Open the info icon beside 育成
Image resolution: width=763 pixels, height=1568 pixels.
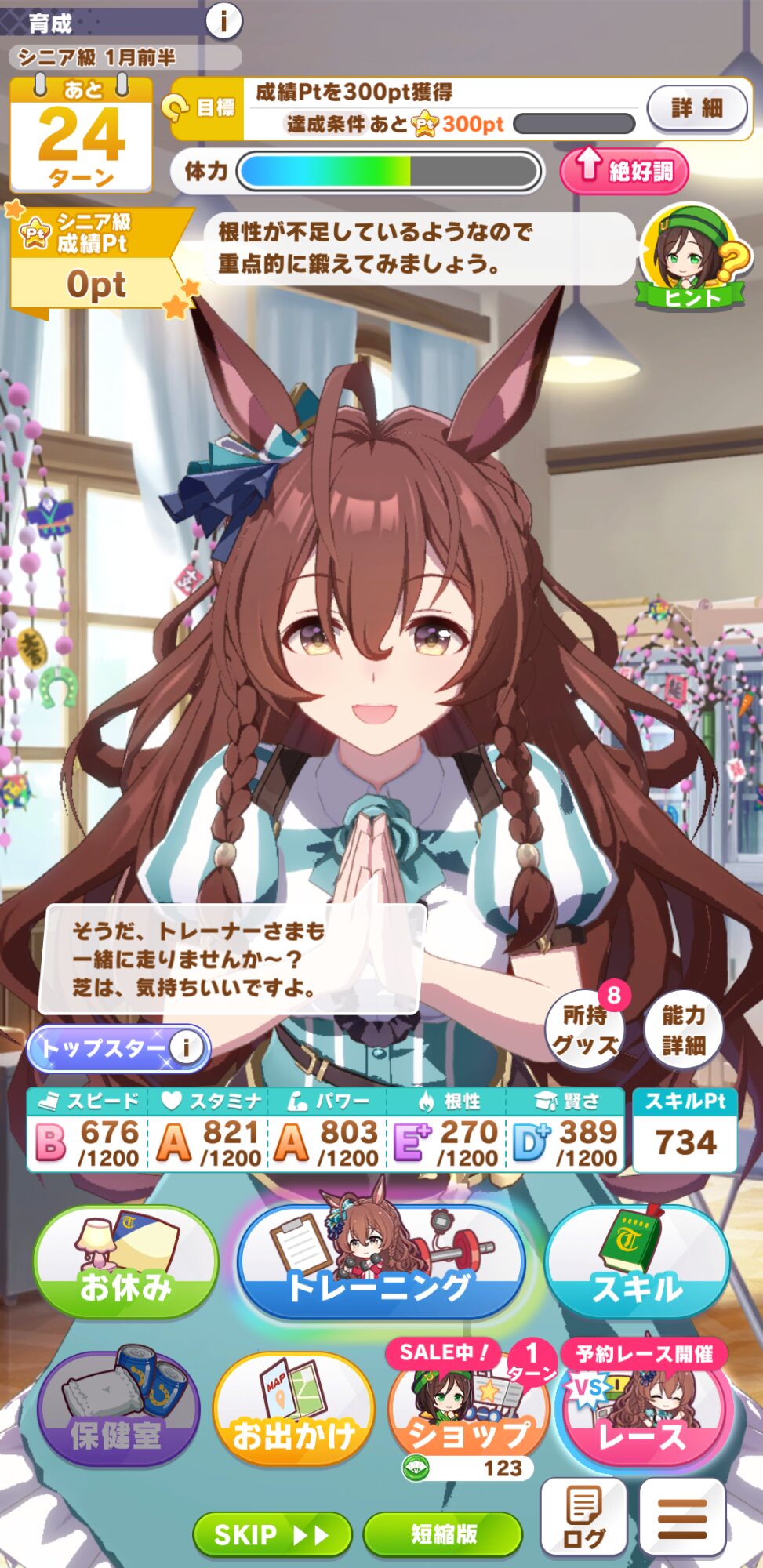[223, 20]
